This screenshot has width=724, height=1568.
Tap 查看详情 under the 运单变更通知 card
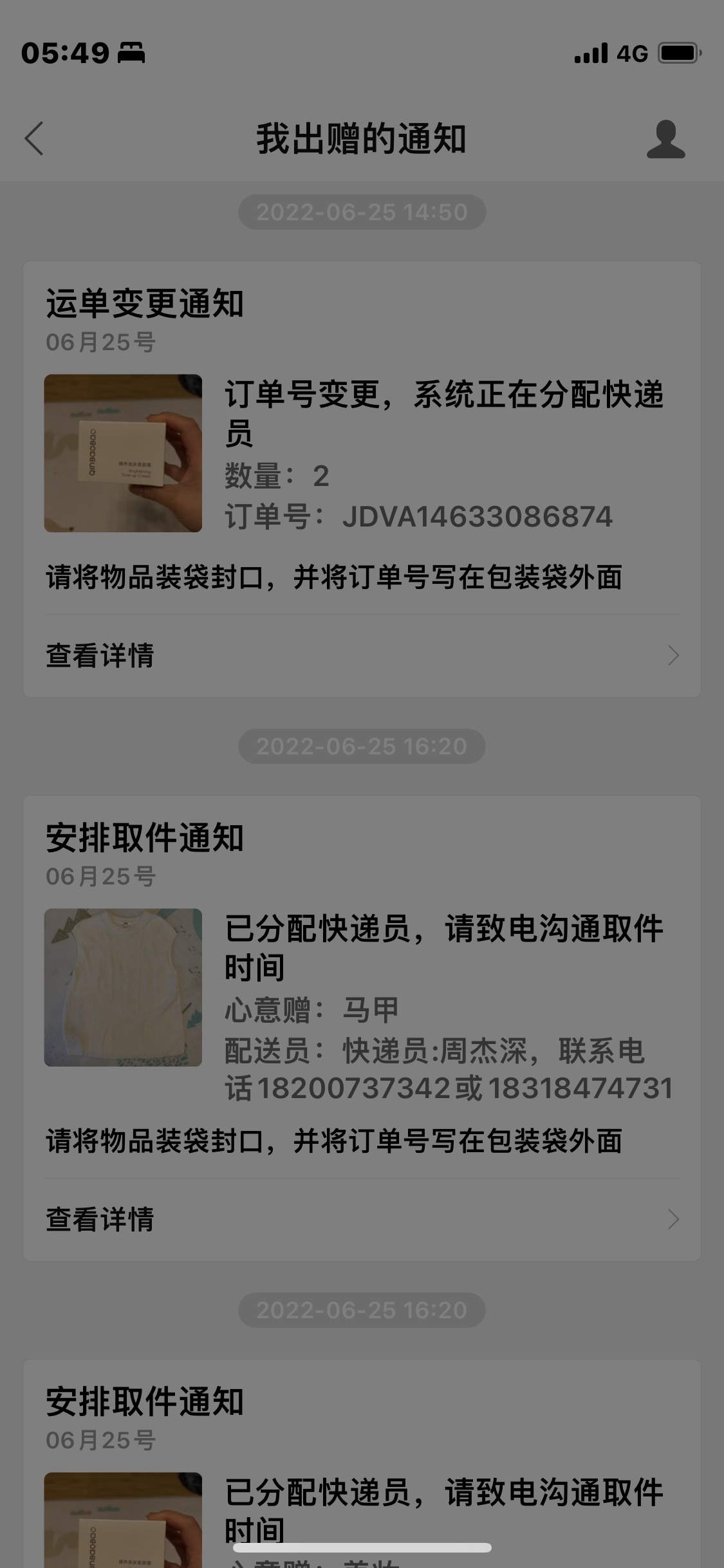(x=360, y=656)
